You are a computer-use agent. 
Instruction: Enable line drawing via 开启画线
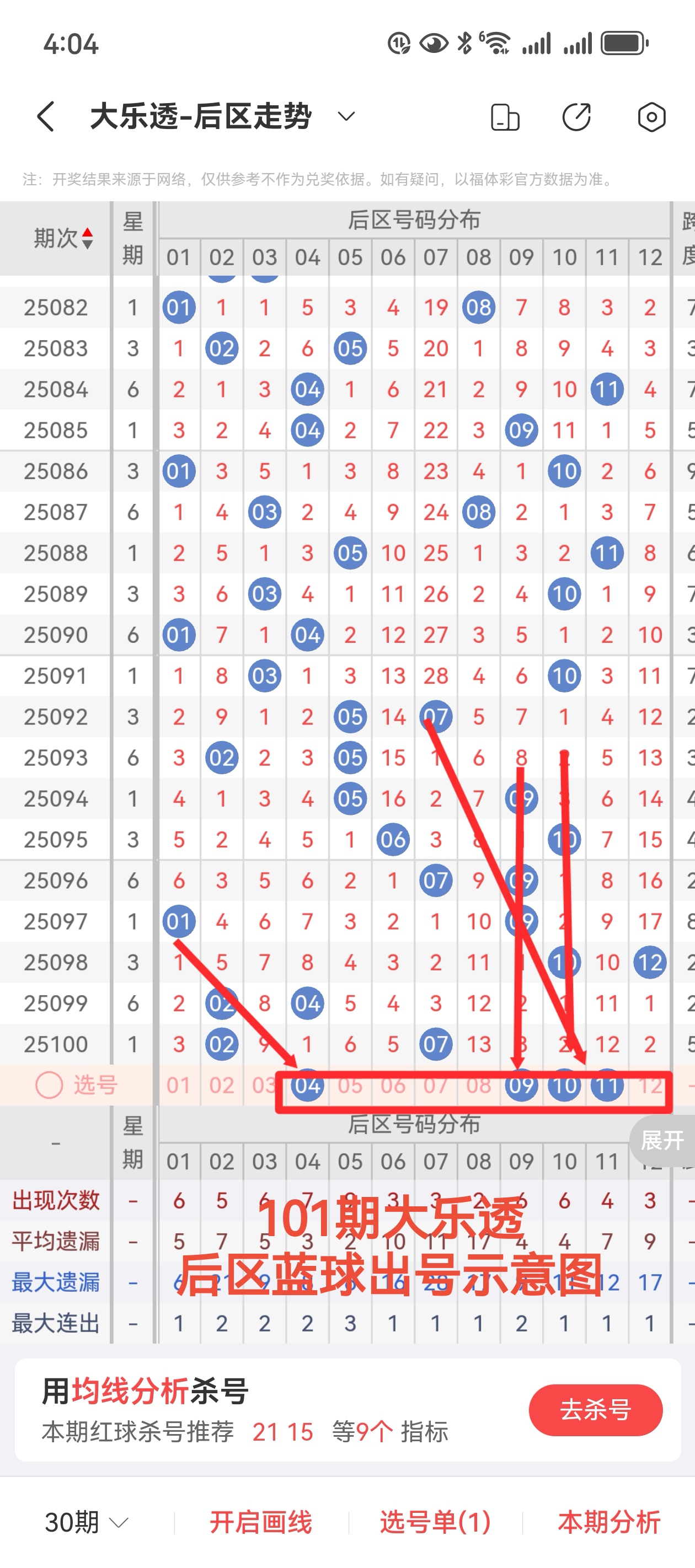(261, 1522)
